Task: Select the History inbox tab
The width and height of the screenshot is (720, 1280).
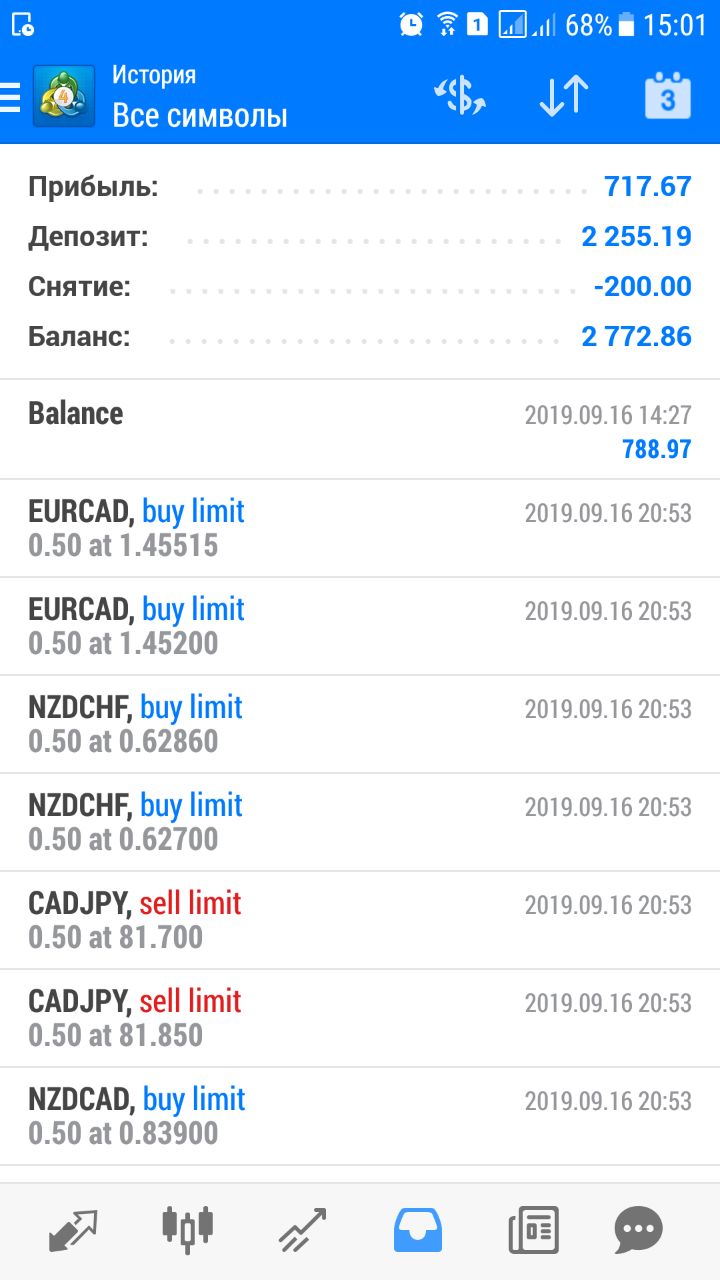Action: tap(417, 1230)
